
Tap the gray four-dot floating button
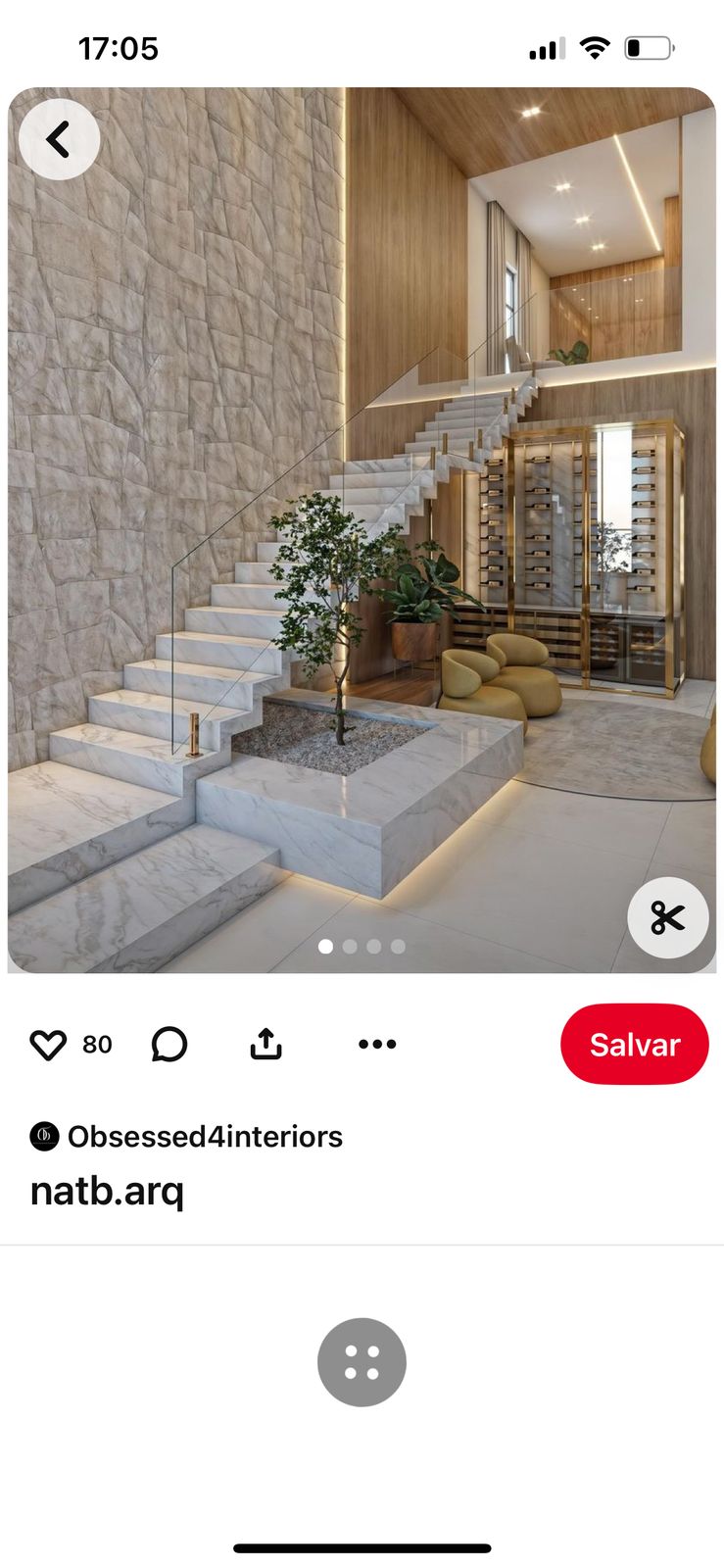pos(362,1362)
